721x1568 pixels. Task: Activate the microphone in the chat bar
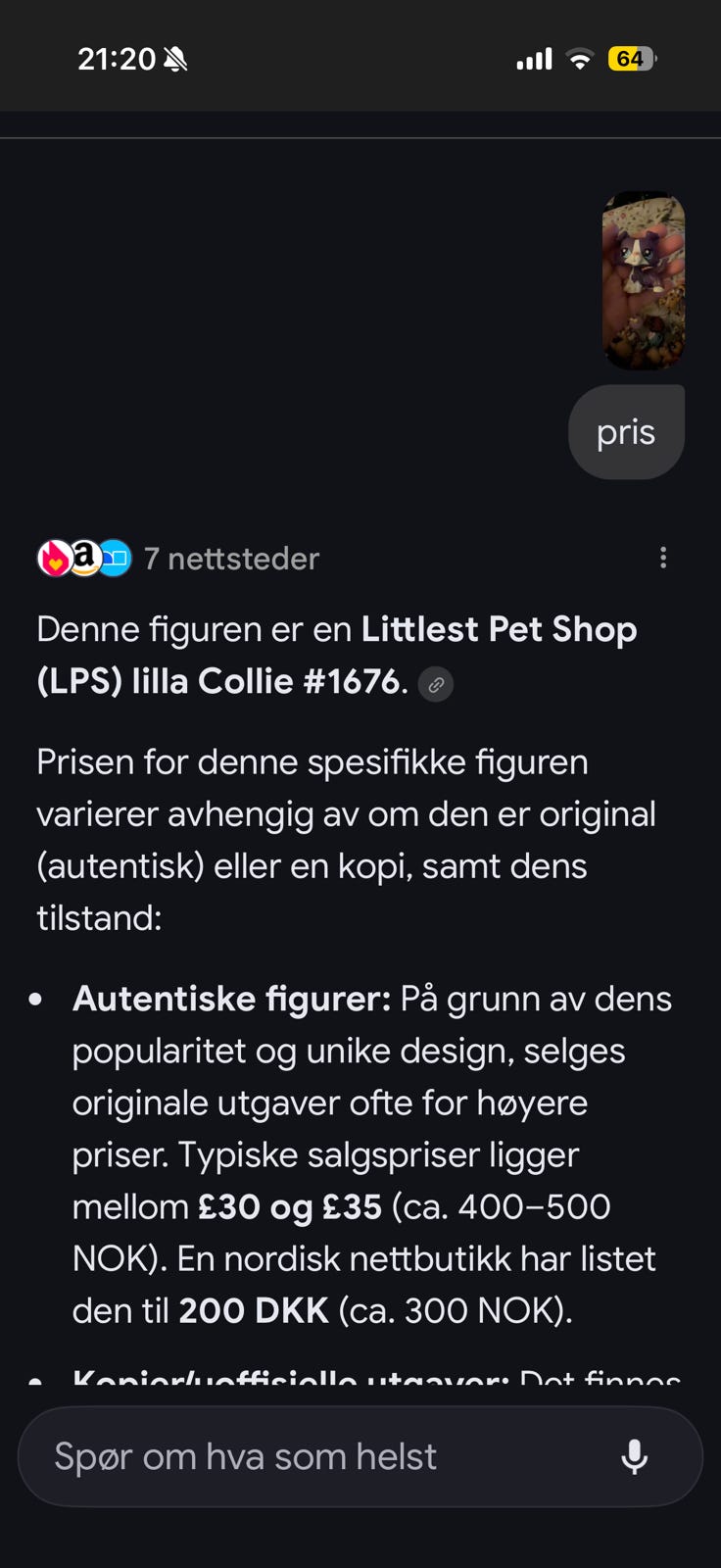634,1456
